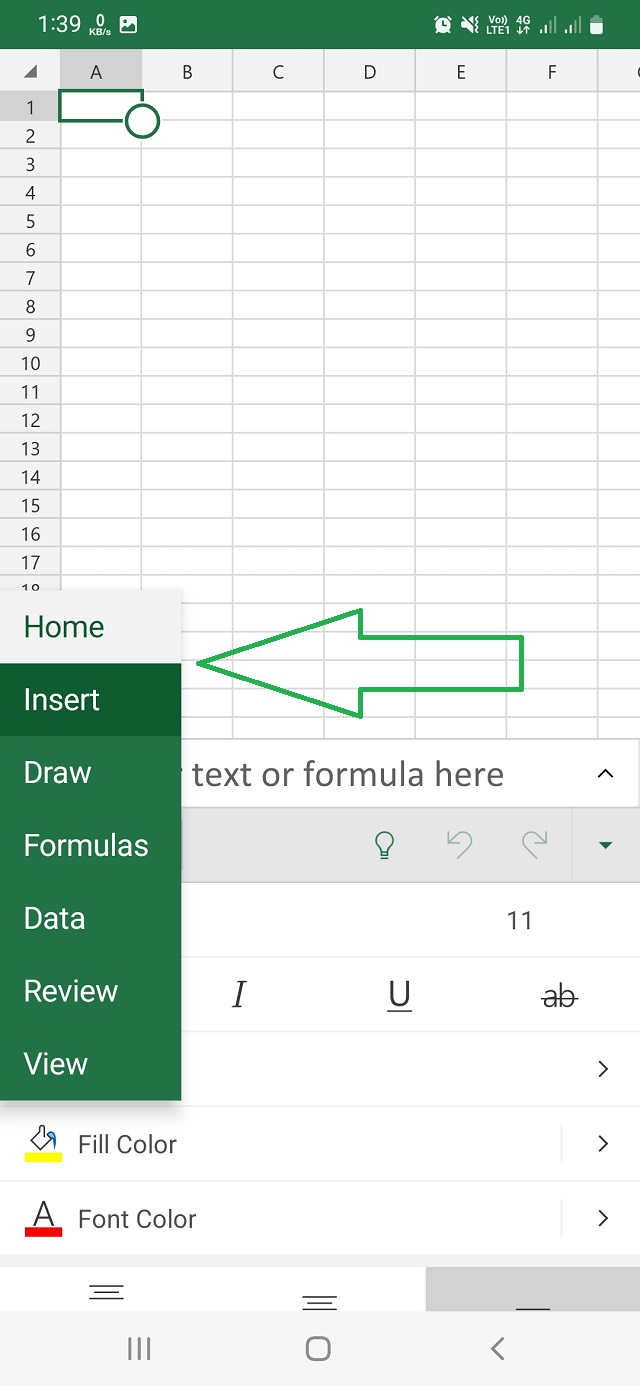Open the Draw ribbon
Screen dimensions: 640x1386
pyautogui.click(x=58, y=773)
